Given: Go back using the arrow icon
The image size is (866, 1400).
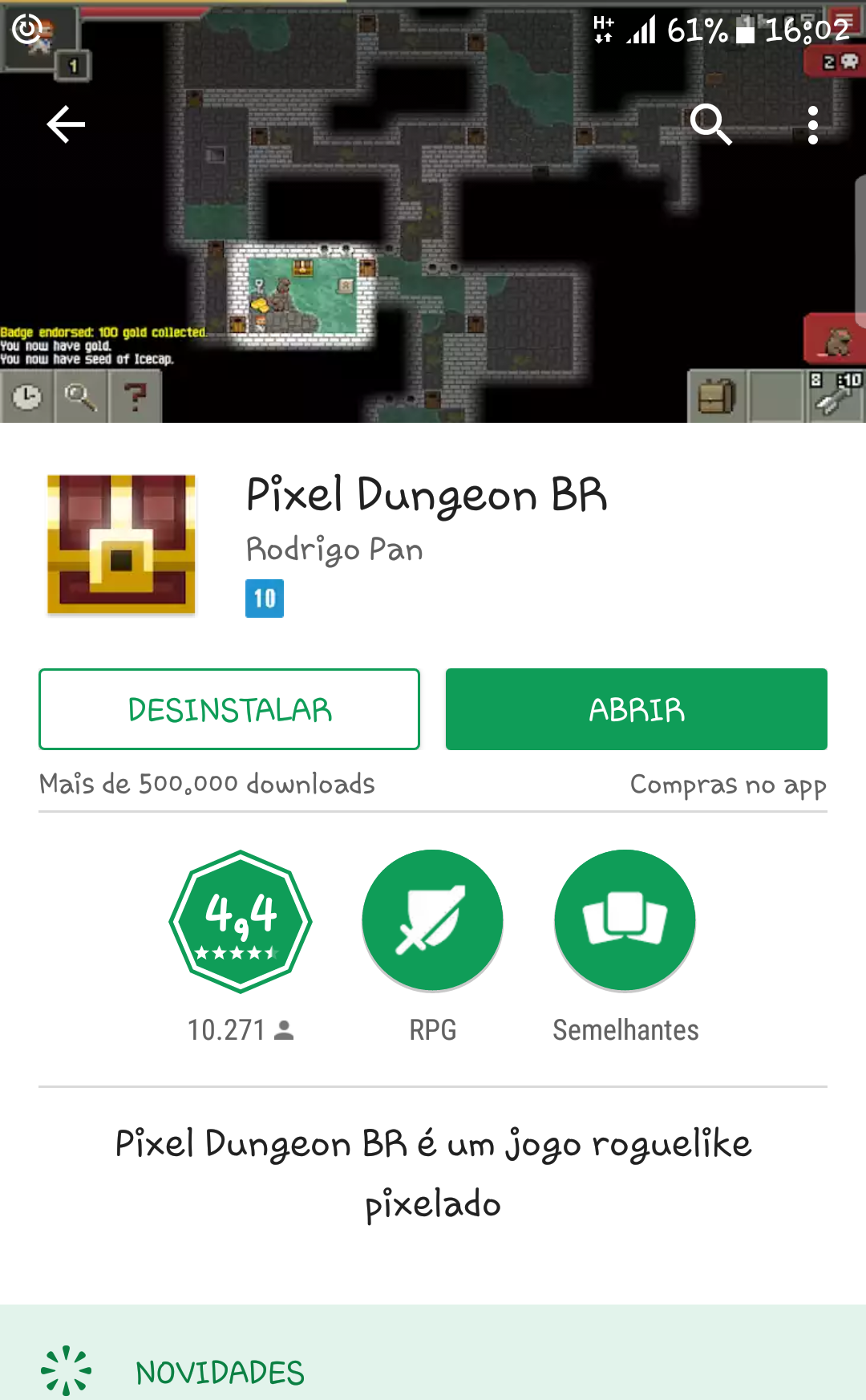Looking at the screenshot, I should [x=66, y=124].
